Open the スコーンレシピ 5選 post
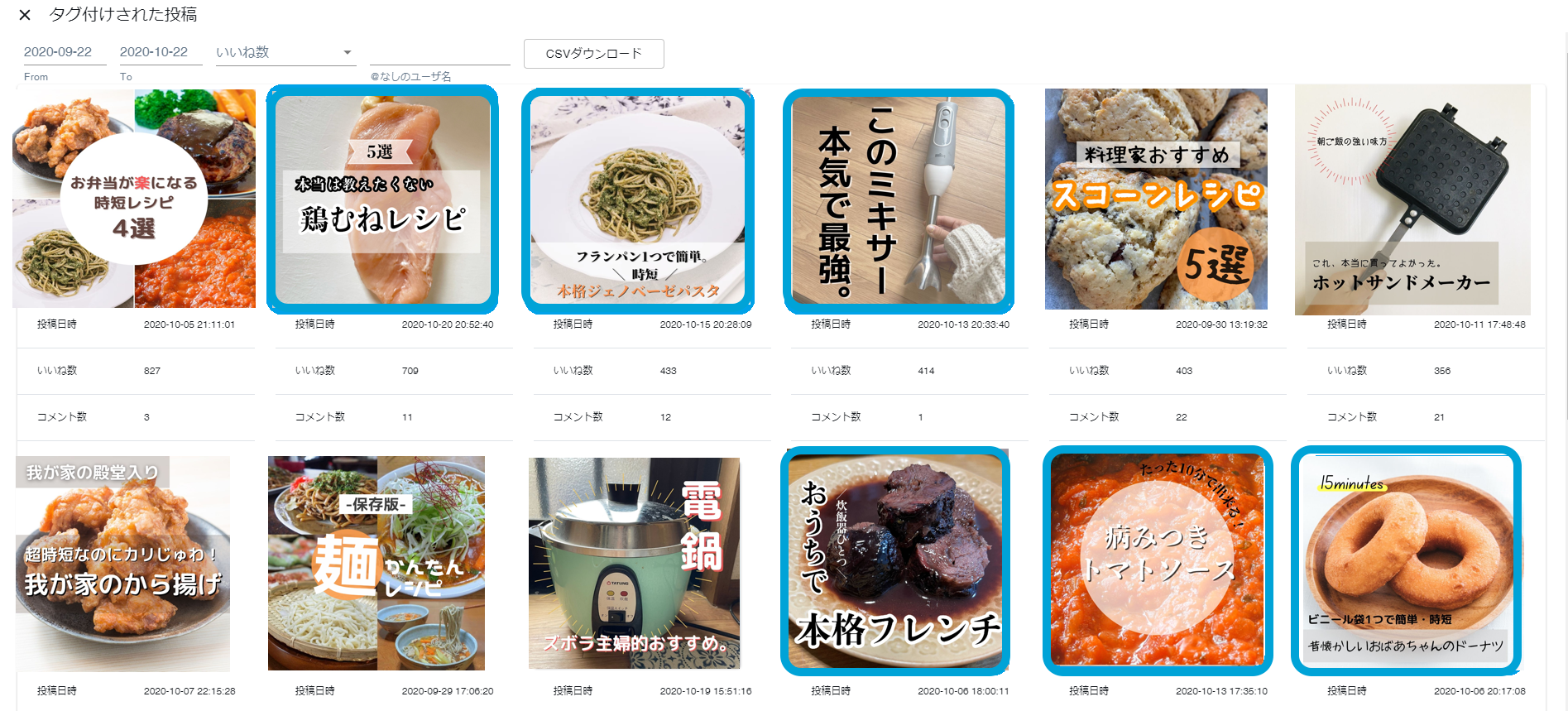The width and height of the screenshot is (1568, 711). pyautogui.click(x=1156, y=199)
